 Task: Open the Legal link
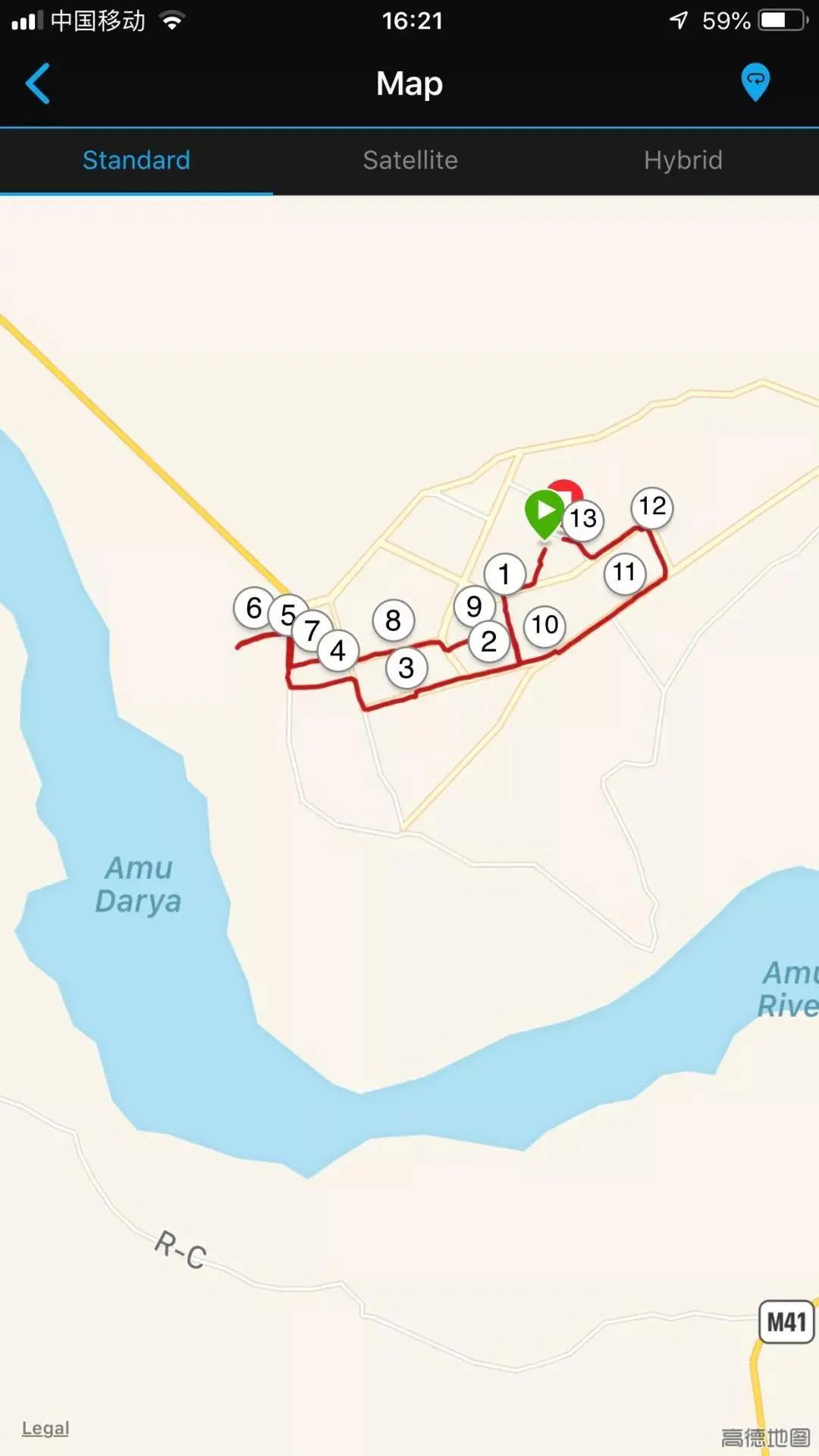coord(45,1429)
